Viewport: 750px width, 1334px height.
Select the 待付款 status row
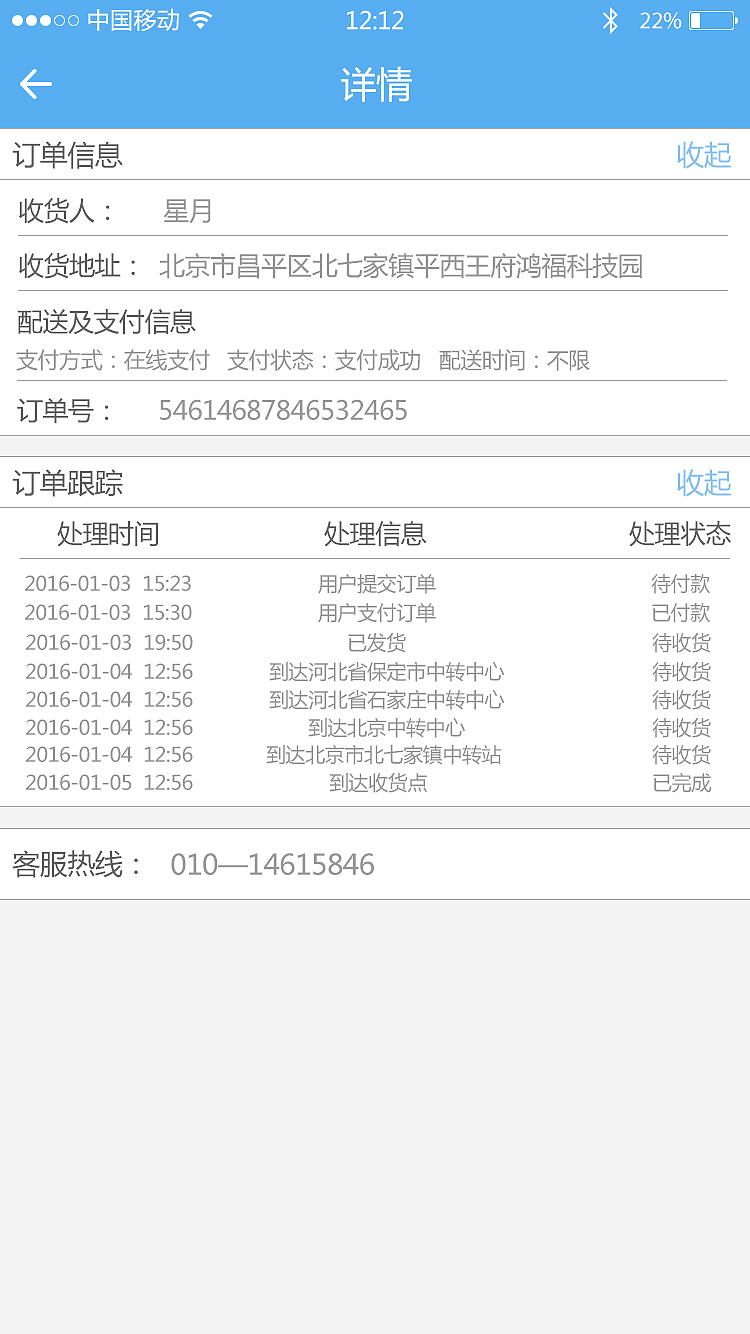[682, 584]
